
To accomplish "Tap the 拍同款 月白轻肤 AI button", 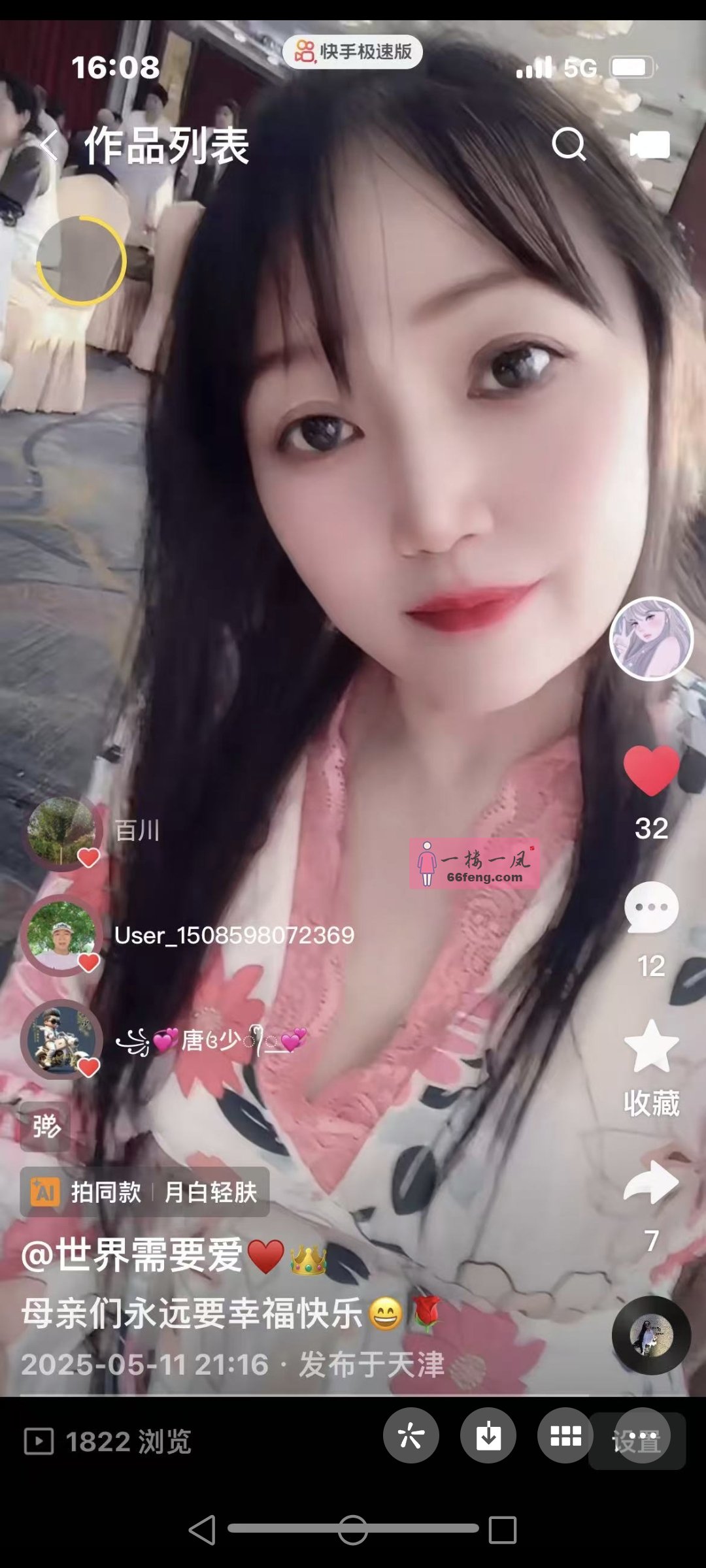I will (146, 1191).
